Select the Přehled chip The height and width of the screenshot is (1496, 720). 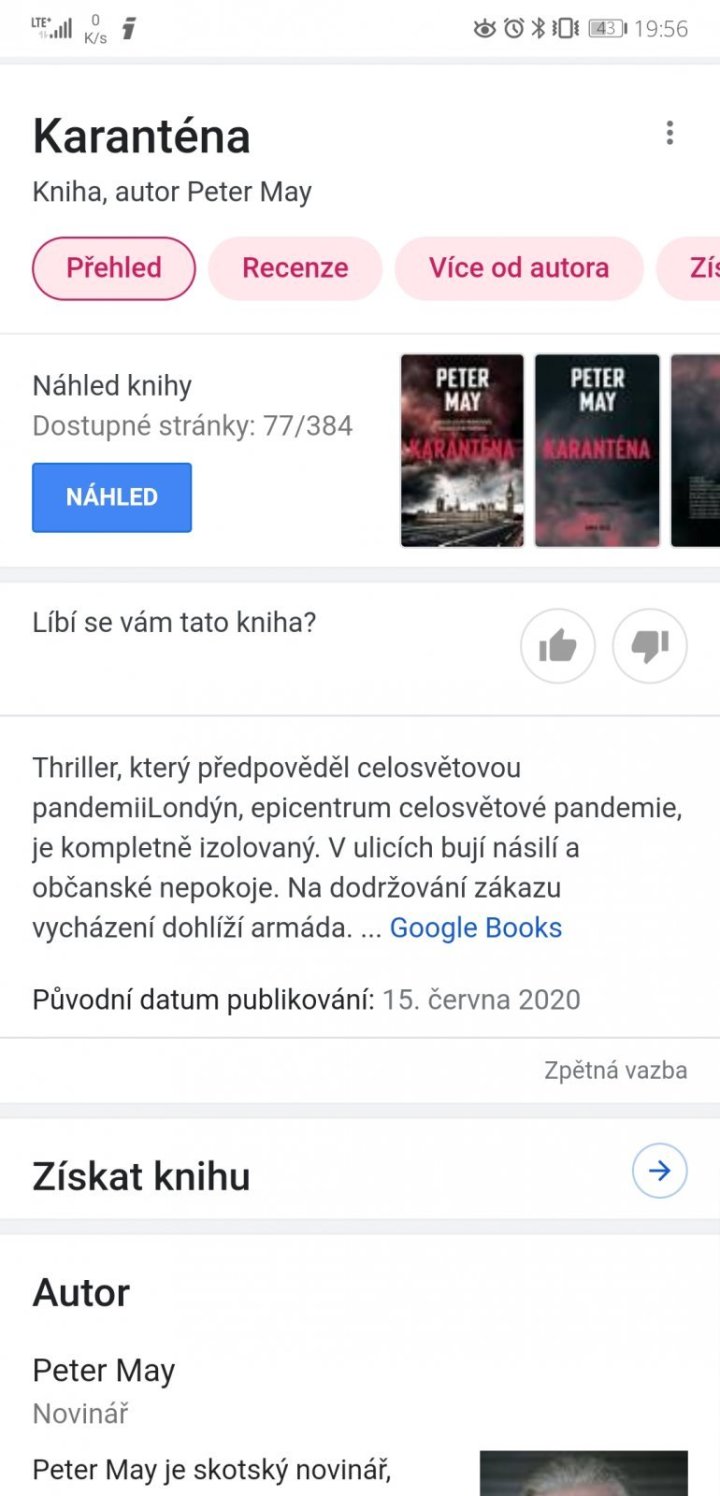[x=114, y=268]
